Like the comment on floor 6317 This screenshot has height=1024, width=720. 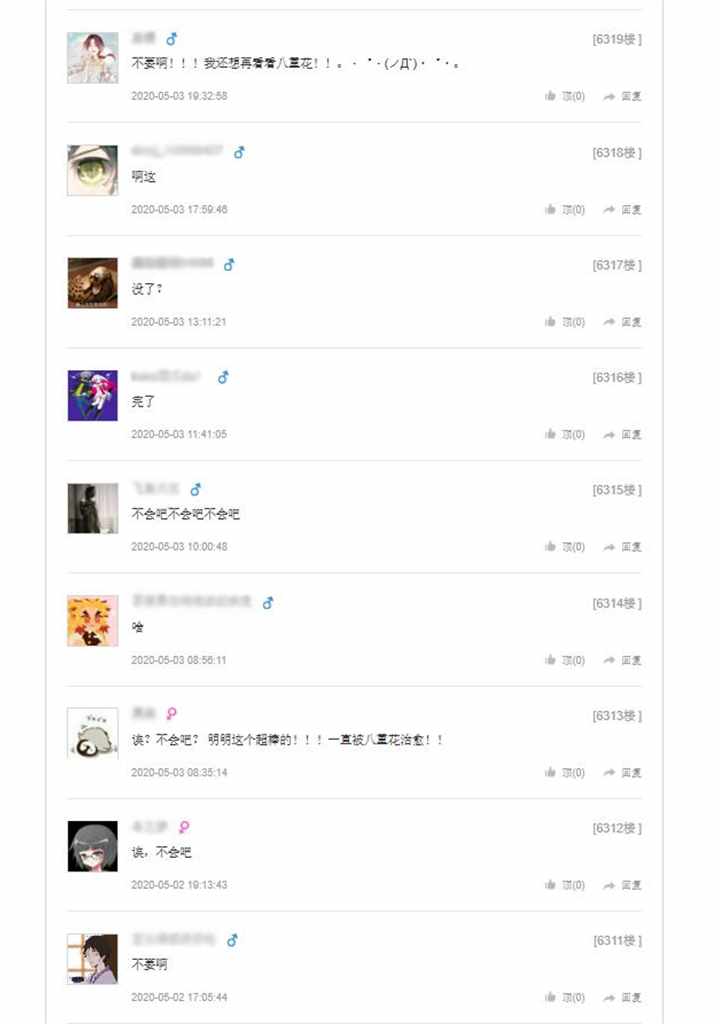565,322
